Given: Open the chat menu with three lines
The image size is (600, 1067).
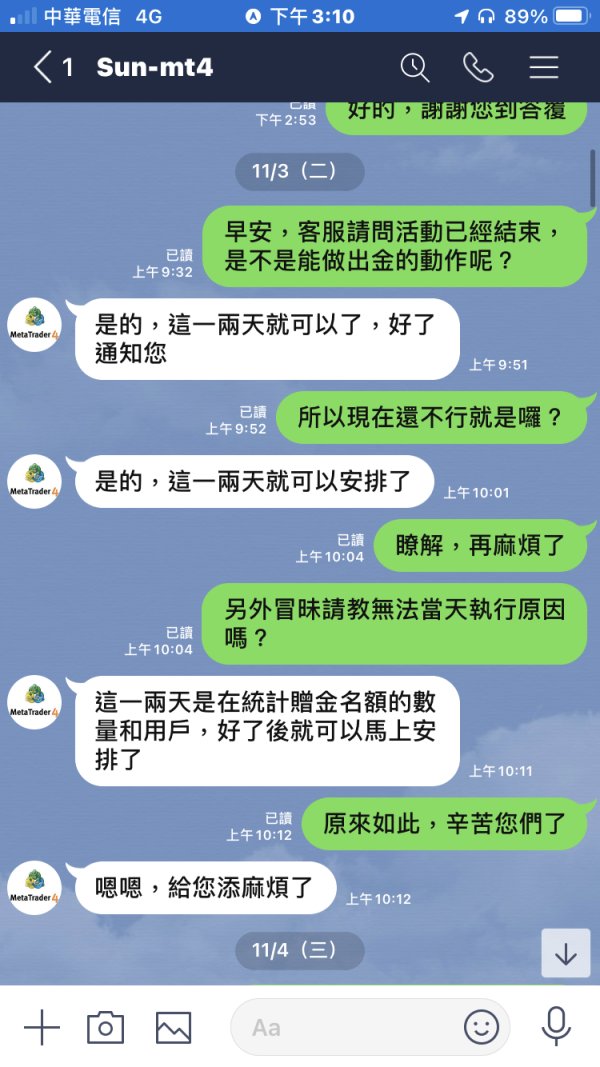Looking at the screenshot, I should [544, 67].
